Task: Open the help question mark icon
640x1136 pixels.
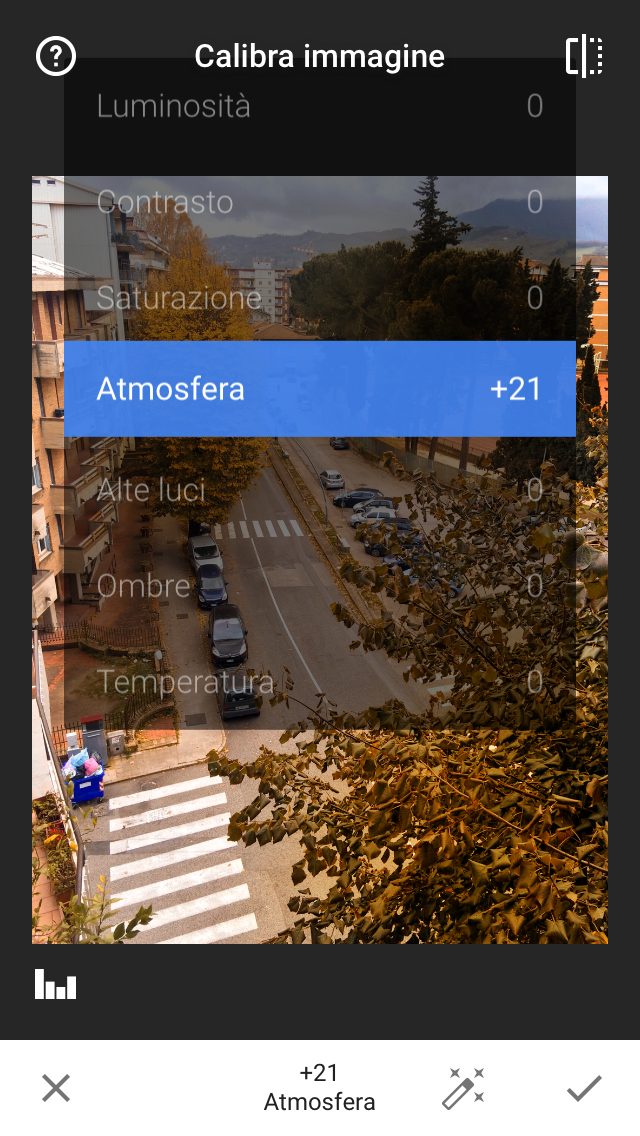Action: coord(56,57)
